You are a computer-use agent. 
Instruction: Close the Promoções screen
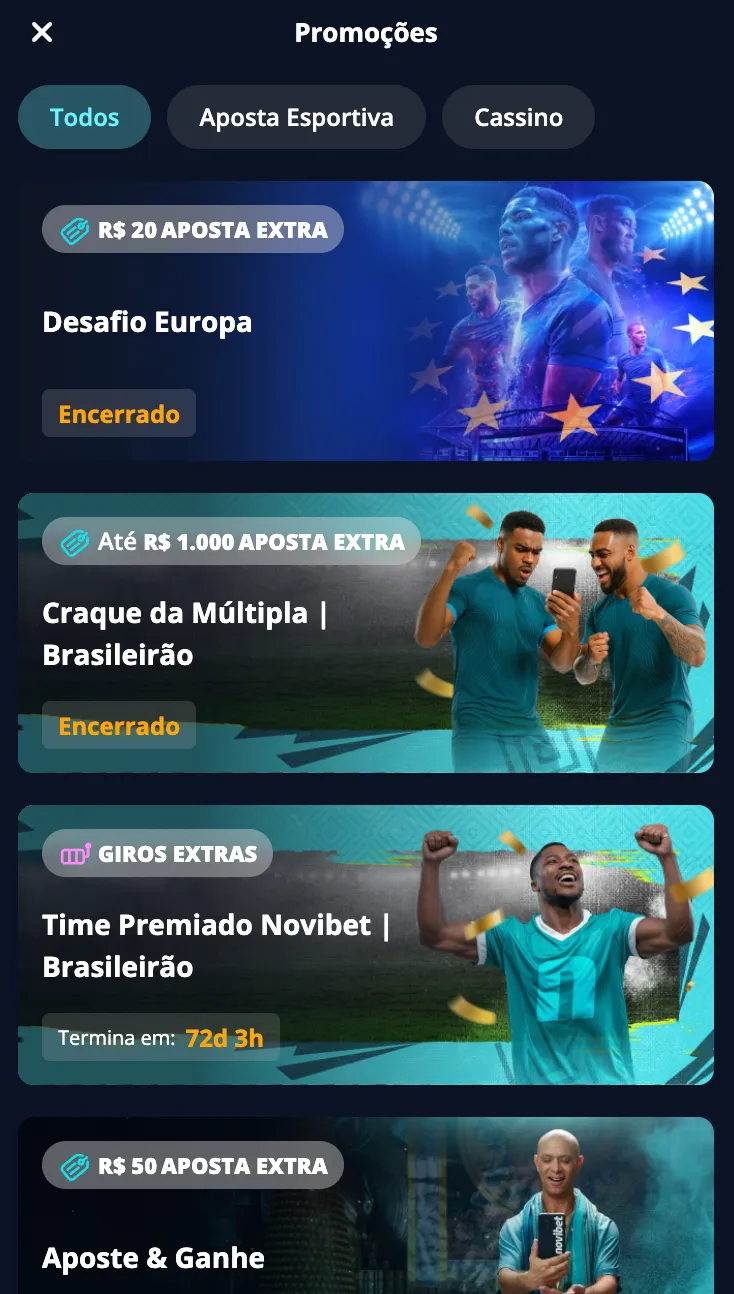pos(41,33)
